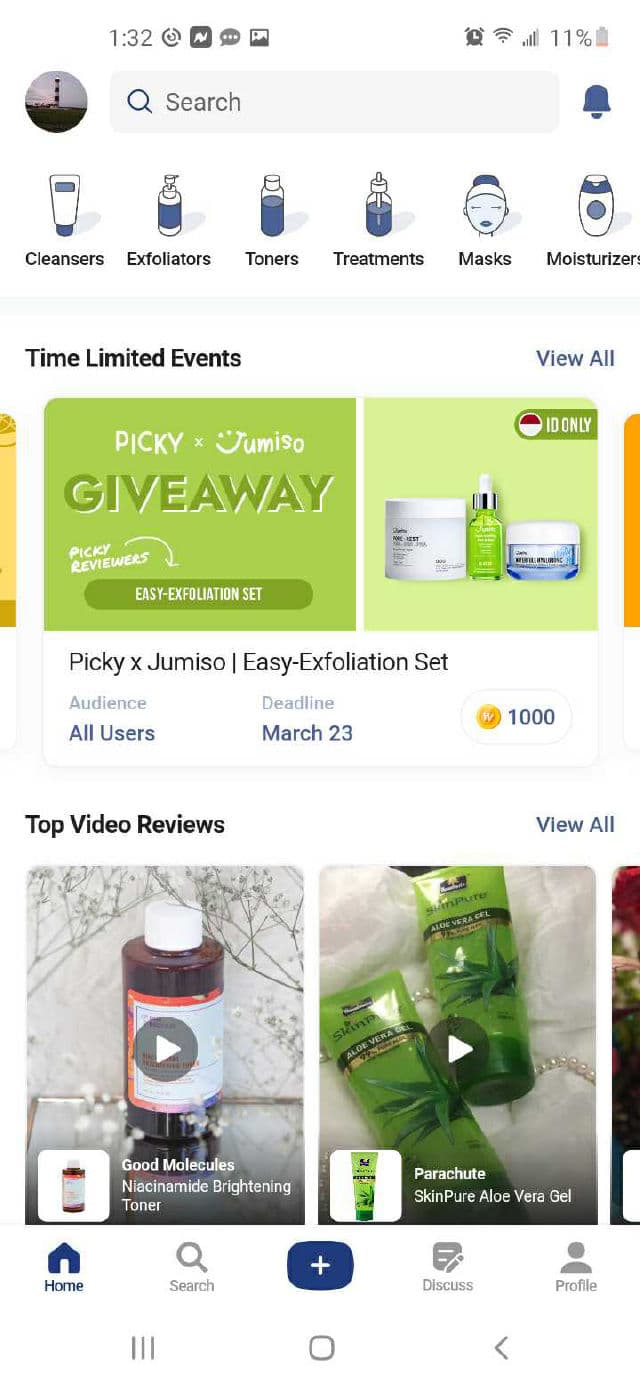This screenshot has width=640, height=1386.
Task: Open the Picky x Jumiso giveaway card
Action: point(320,582)
